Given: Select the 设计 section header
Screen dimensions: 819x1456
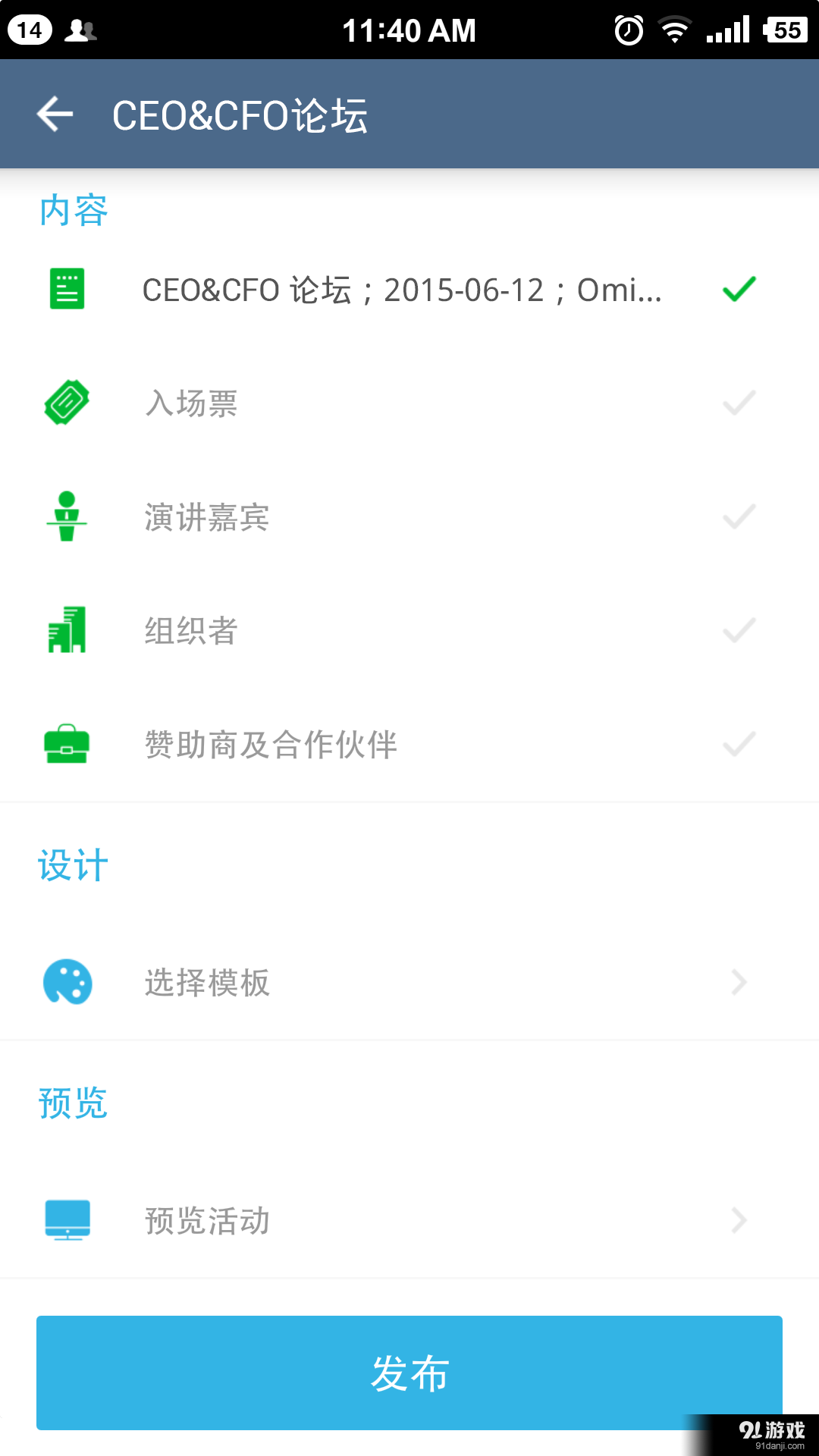Looking at the screenshot, I should [74, 865].
